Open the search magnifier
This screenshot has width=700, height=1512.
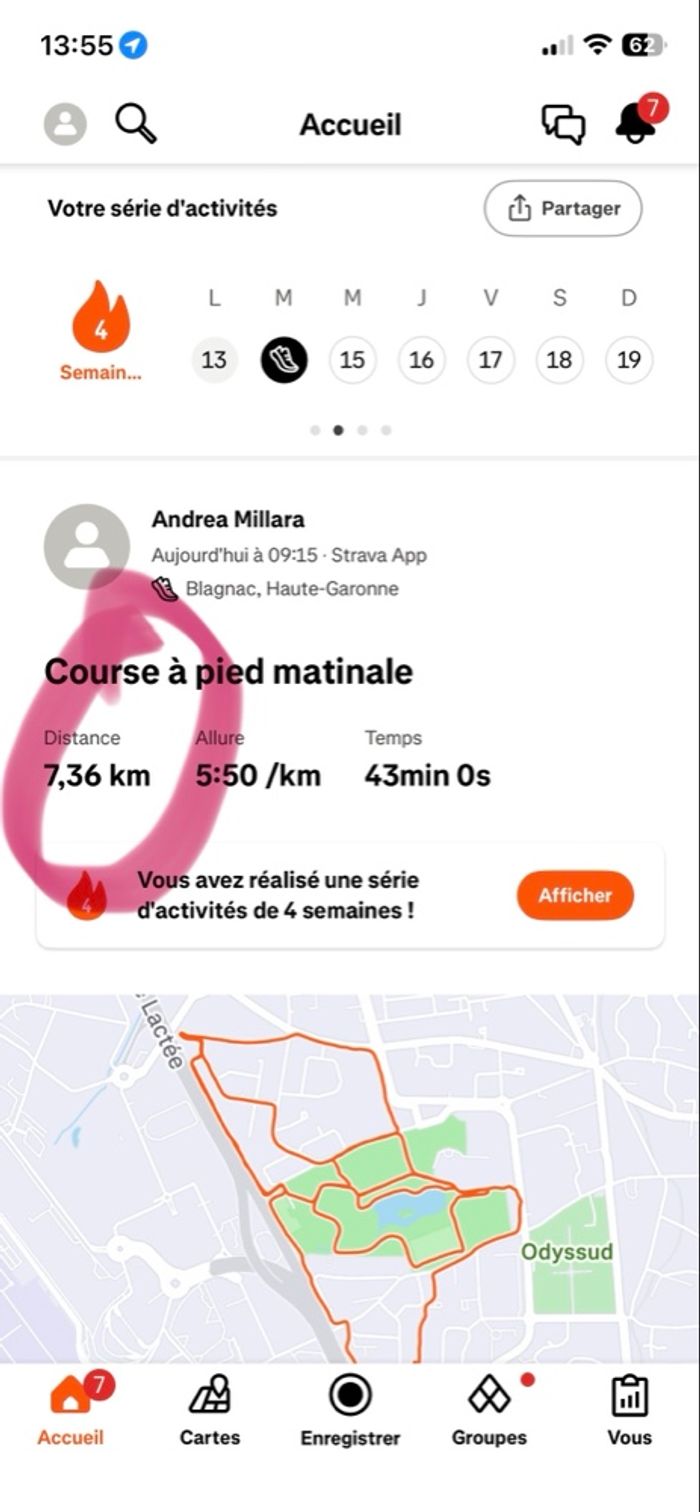coord(136,124)
